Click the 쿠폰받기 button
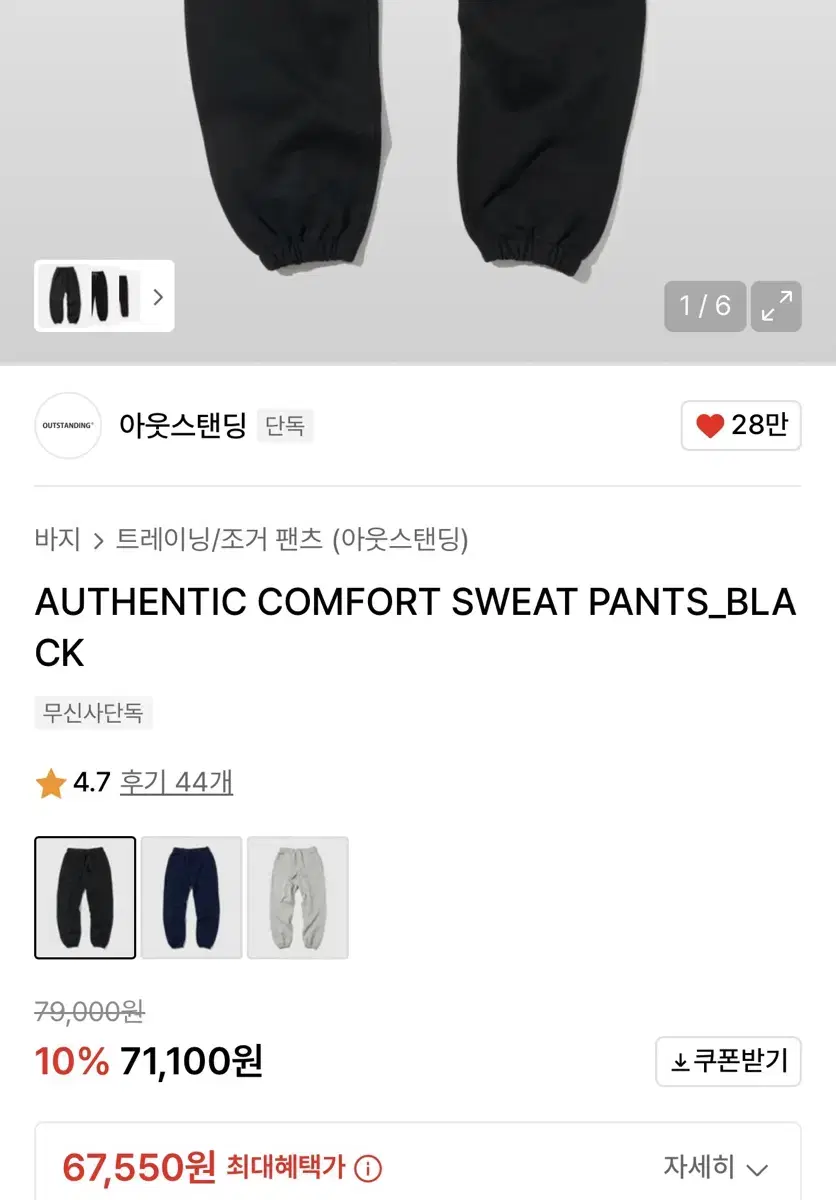Viewport: 836px width, 1200px height. 728,1061
